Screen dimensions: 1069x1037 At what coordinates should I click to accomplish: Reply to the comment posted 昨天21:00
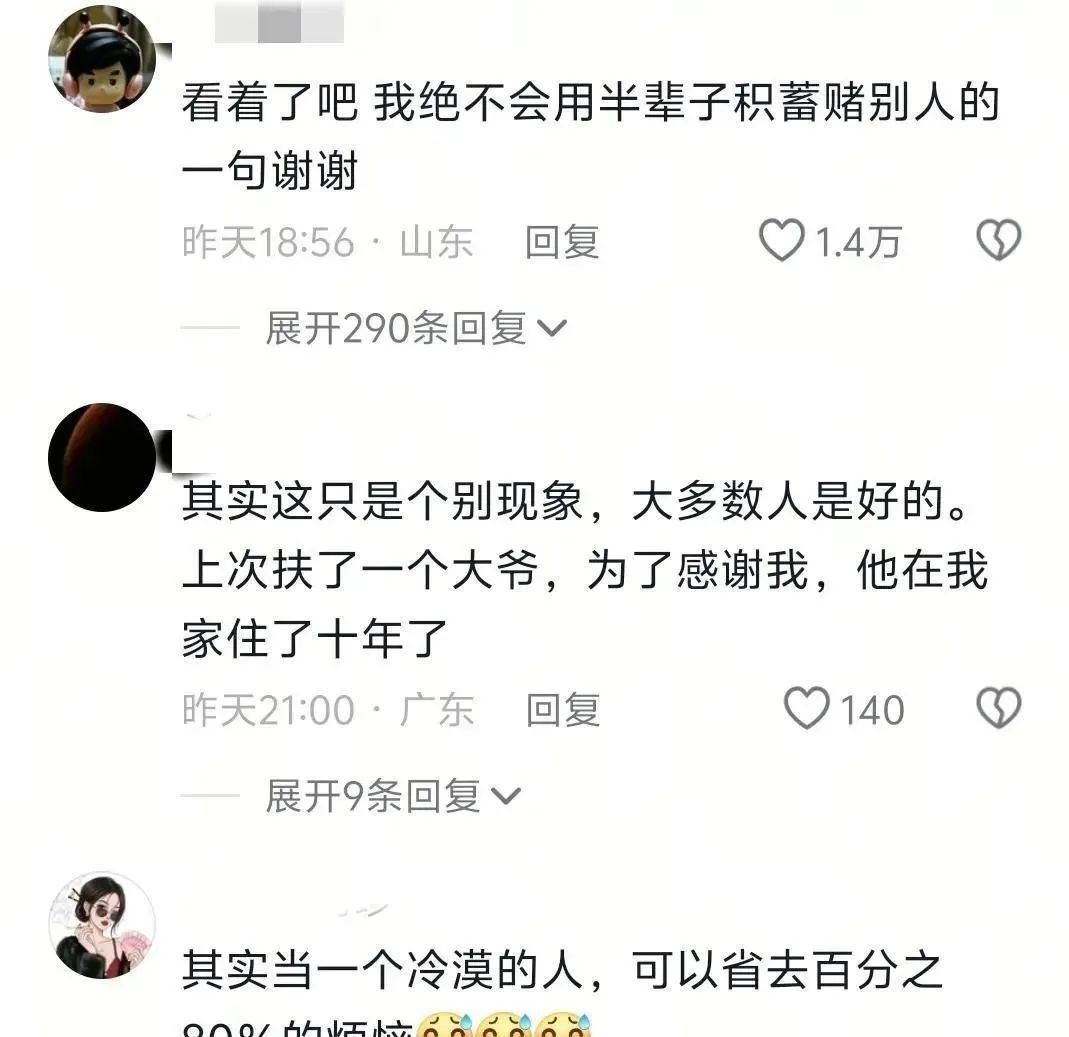(x=562, y=709)
